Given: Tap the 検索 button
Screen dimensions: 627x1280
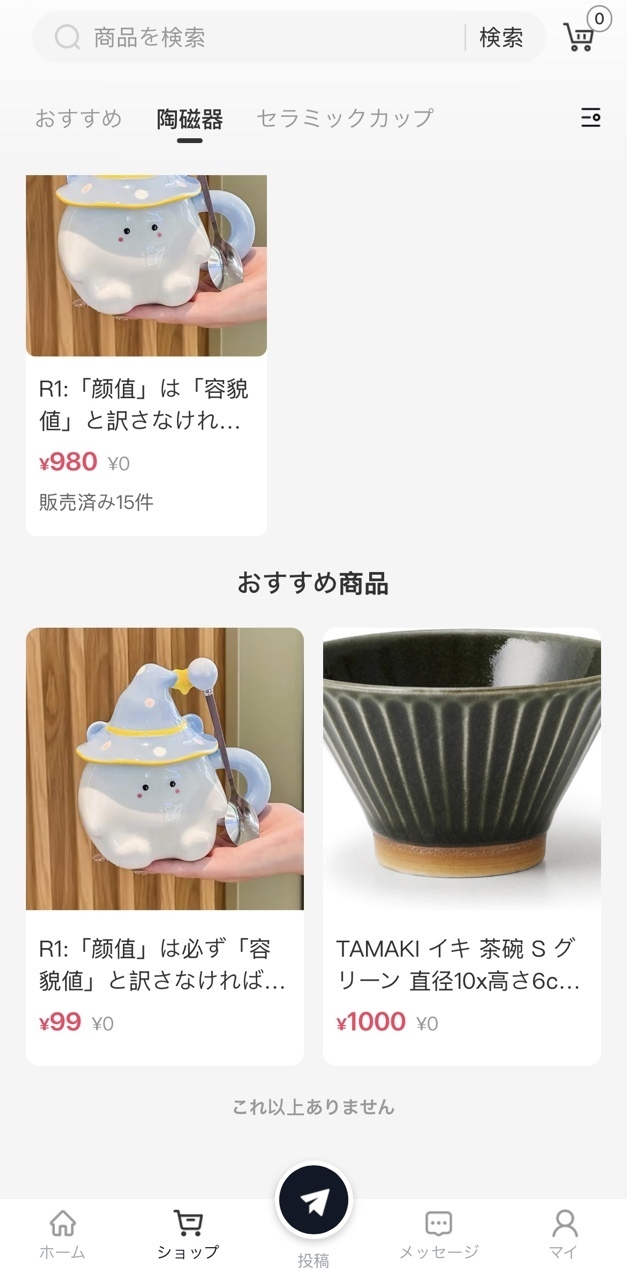Looking at the screenshot, I should (501, 38).
